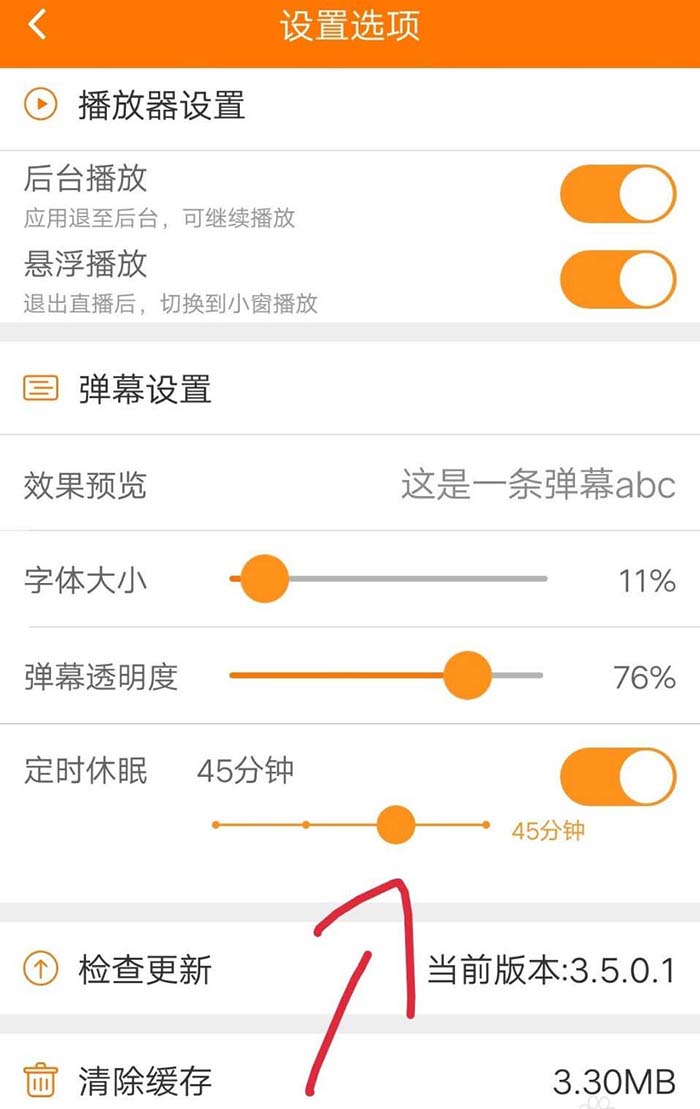Tap the 弹幕透明度 slider track
This screenshot has width=700, height=1109.
click(x=386, y=675)
